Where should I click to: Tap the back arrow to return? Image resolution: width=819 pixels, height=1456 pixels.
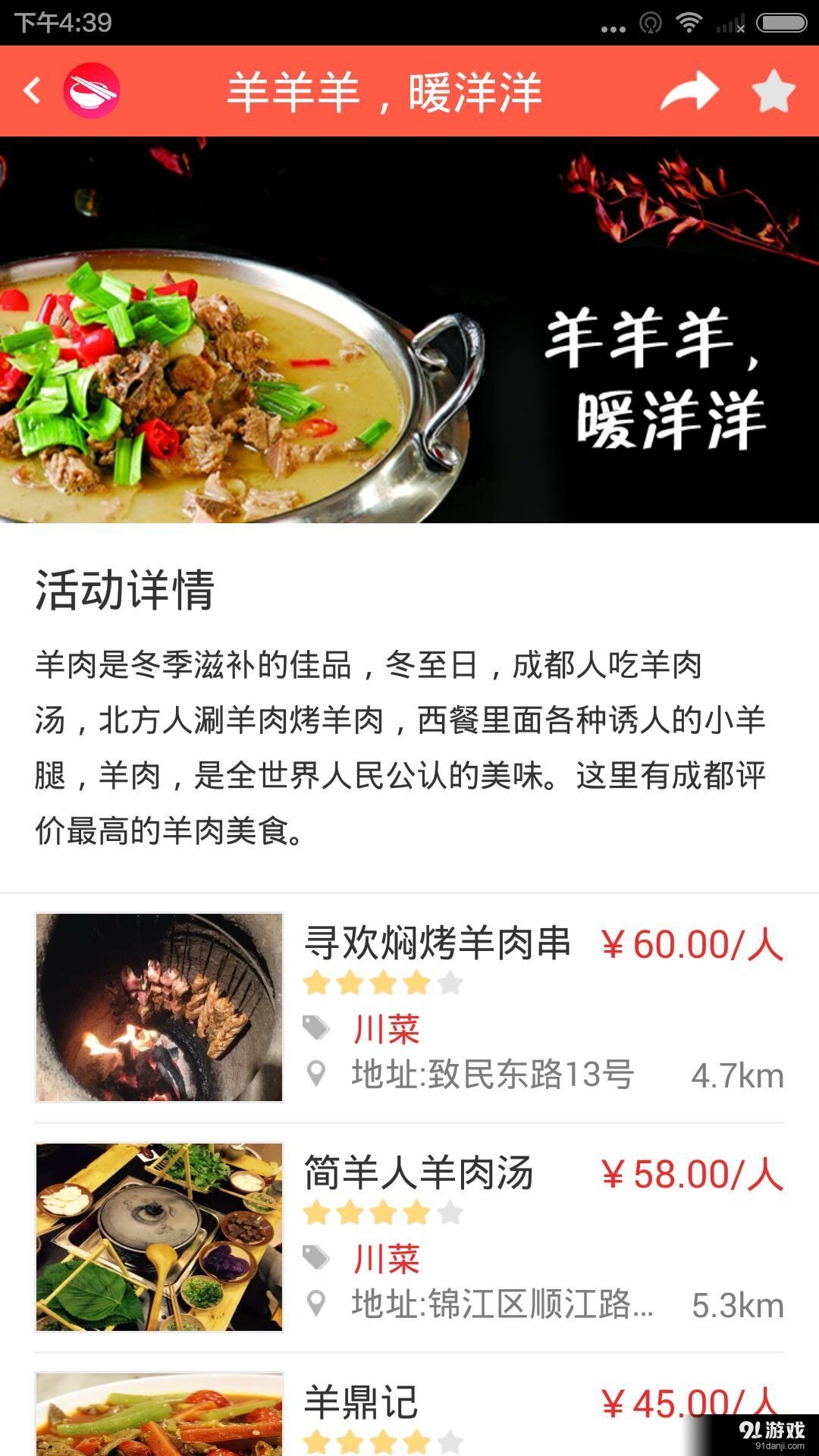(x=30, y=89)
